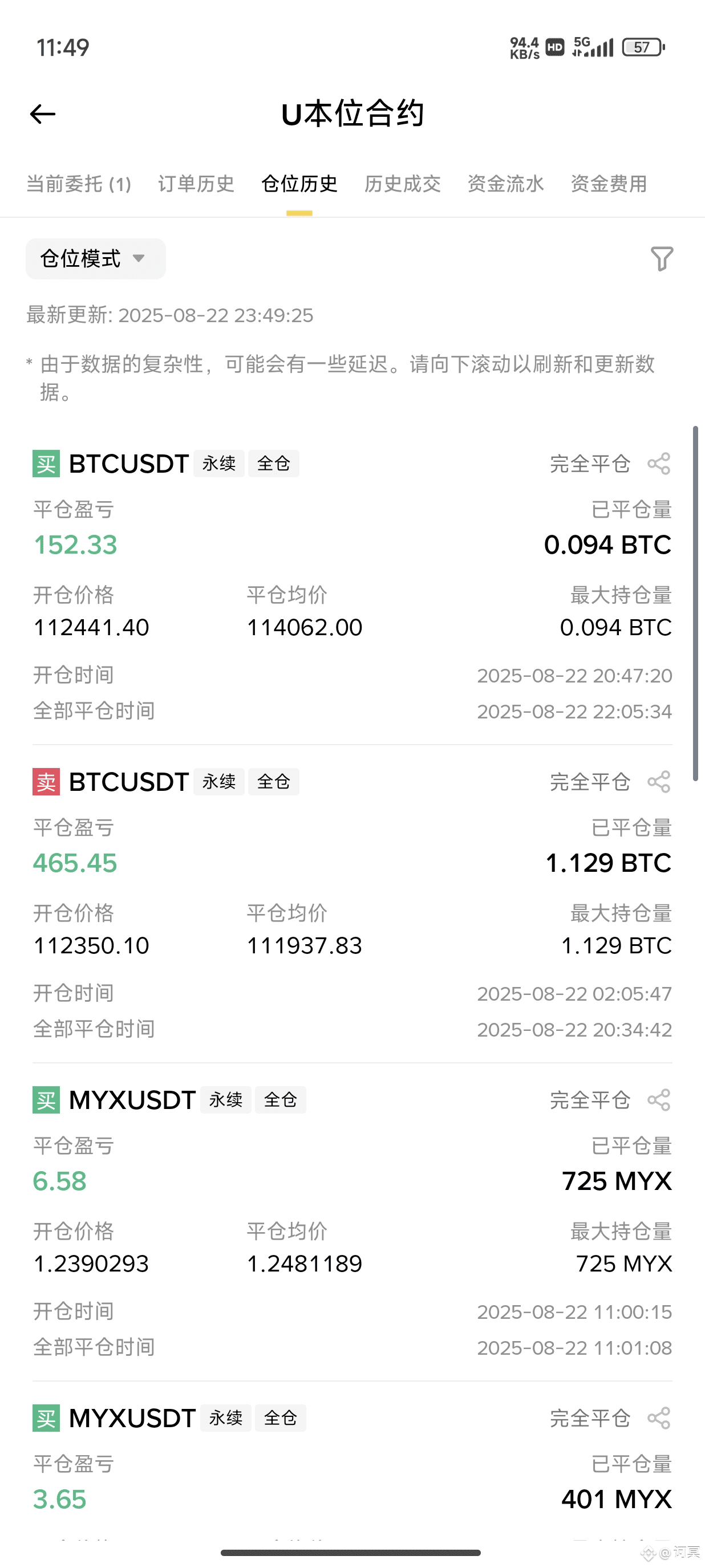Switch to the 当前委托 (1) tab

click(79, 184)
